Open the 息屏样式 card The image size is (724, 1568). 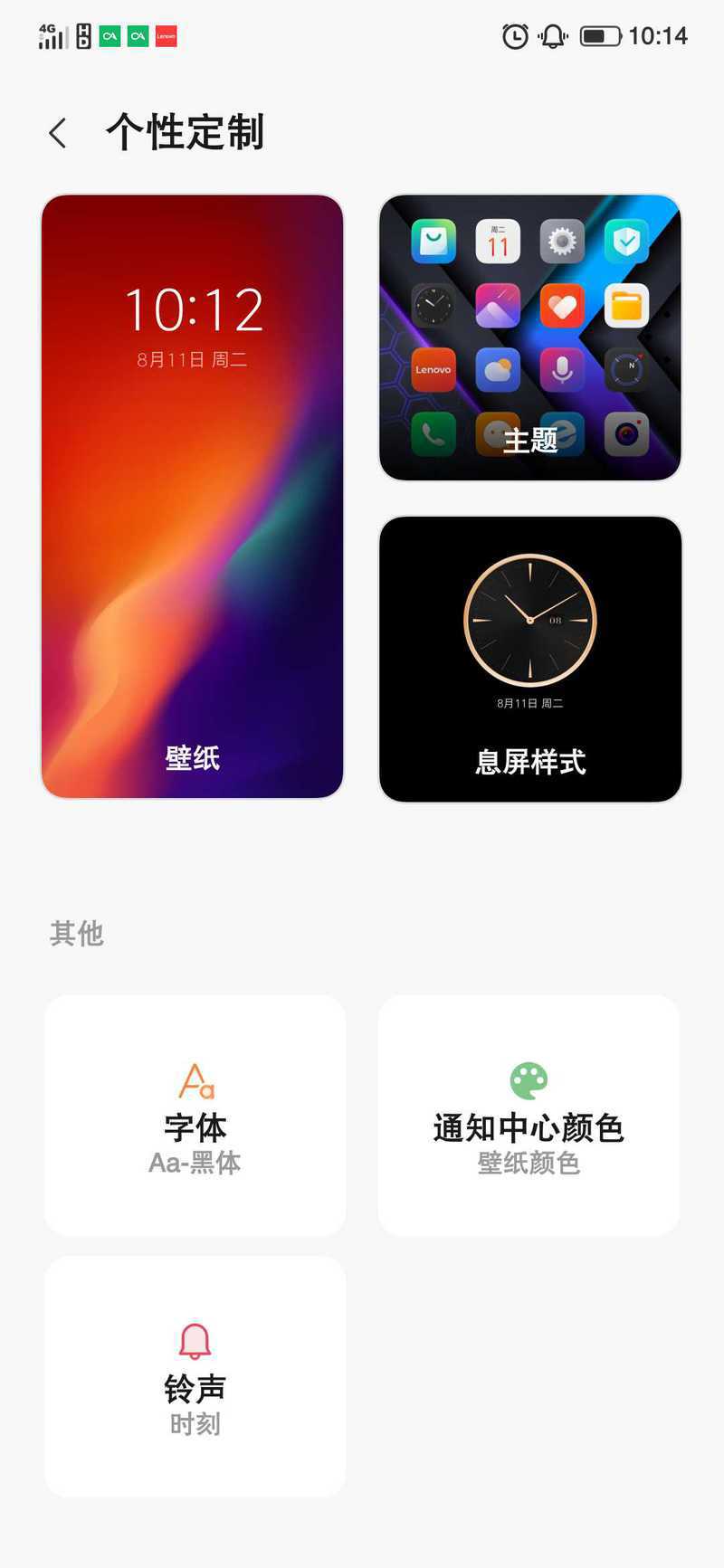(530, 660)
